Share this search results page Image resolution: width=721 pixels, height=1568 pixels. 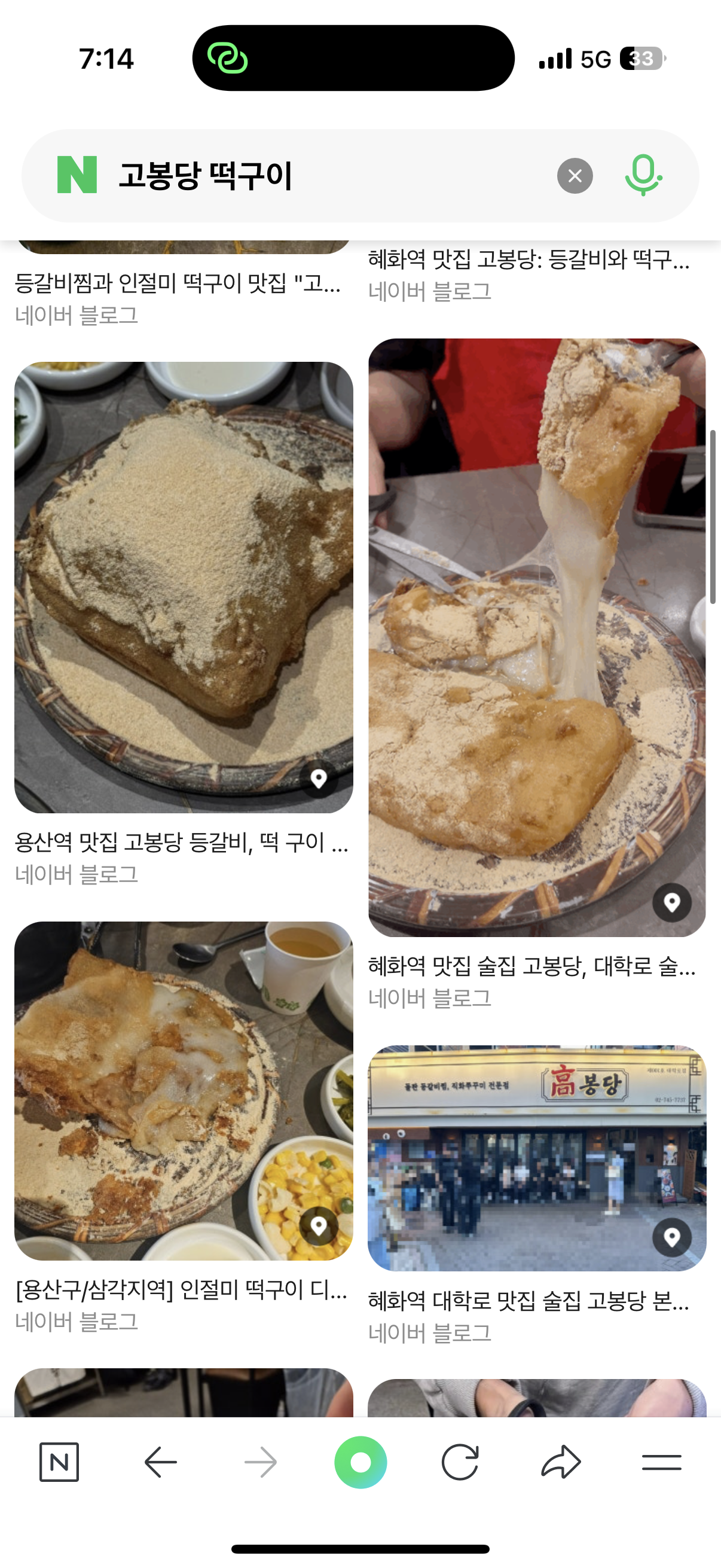(561, 1462)
